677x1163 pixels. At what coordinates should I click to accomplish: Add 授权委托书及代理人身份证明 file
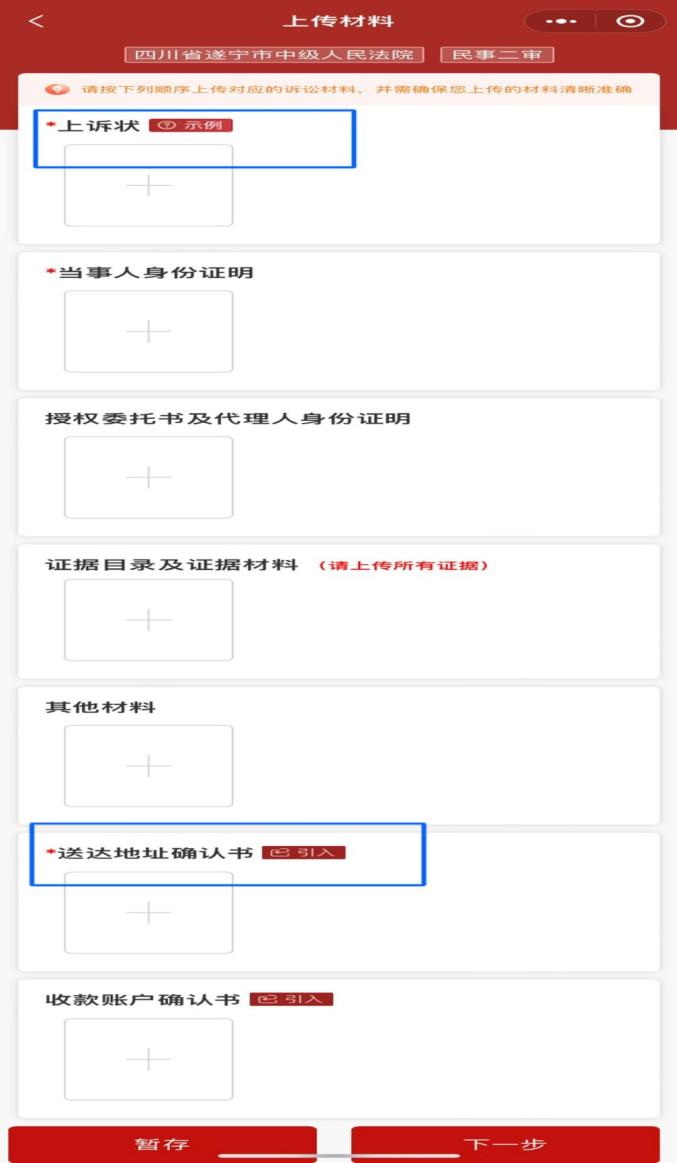pos(148,477)
